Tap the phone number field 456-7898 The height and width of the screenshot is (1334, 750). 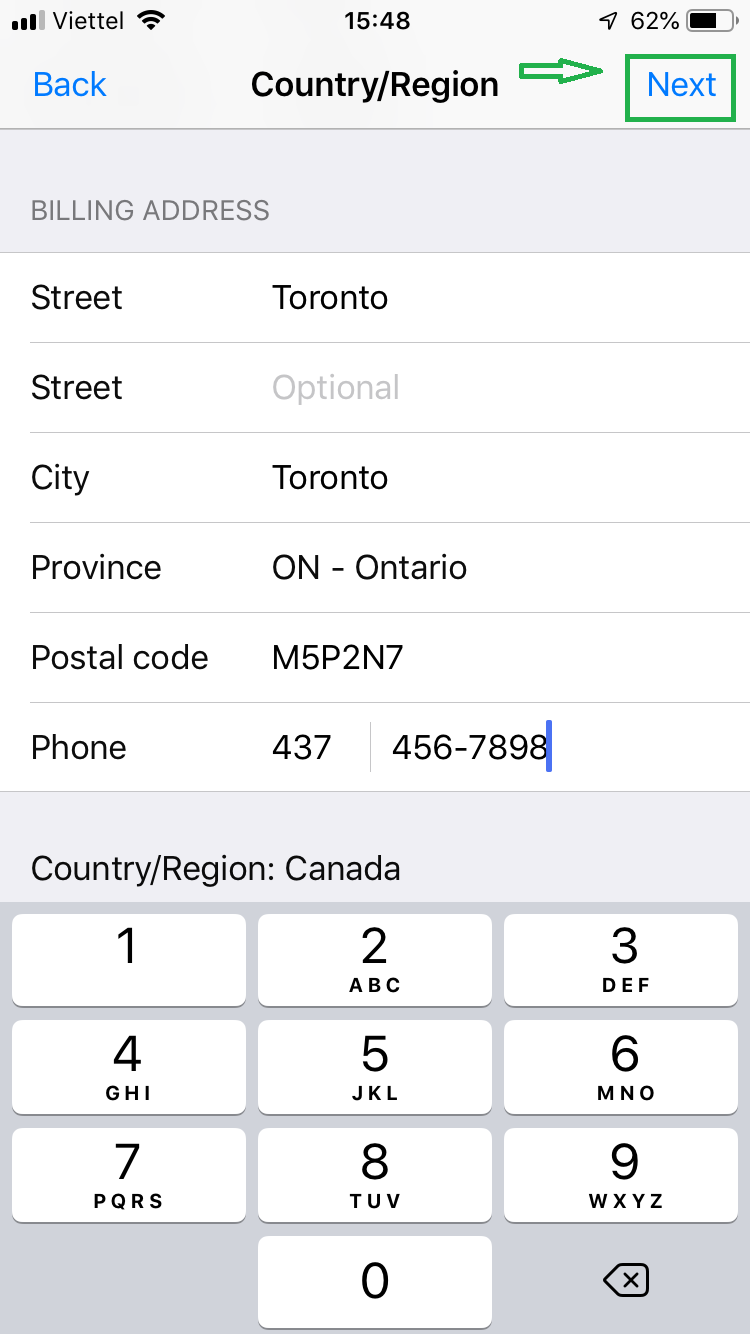coord(560,747)
